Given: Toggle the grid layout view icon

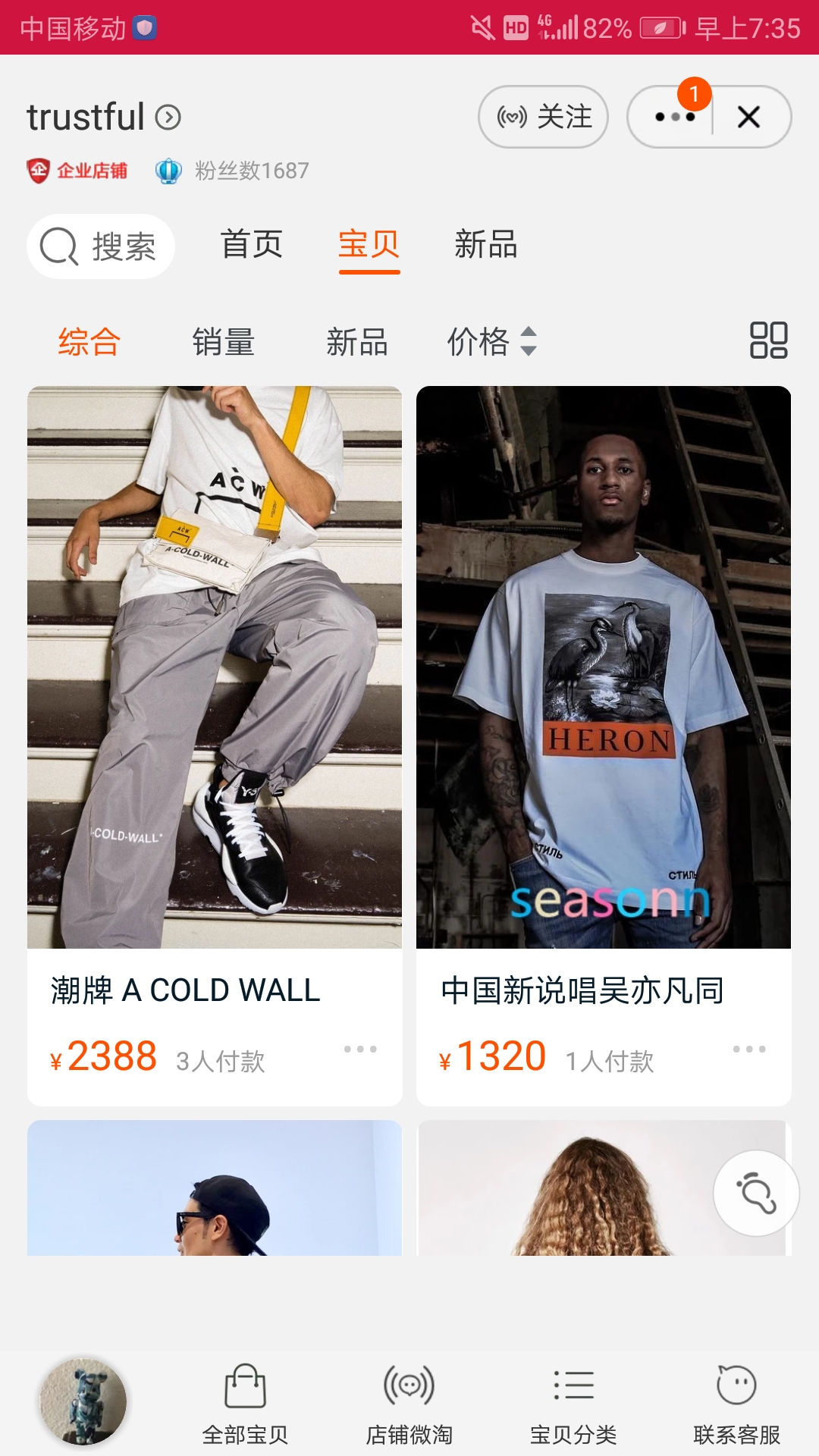Looking at the screenshot, I should [x=768, y=340].
